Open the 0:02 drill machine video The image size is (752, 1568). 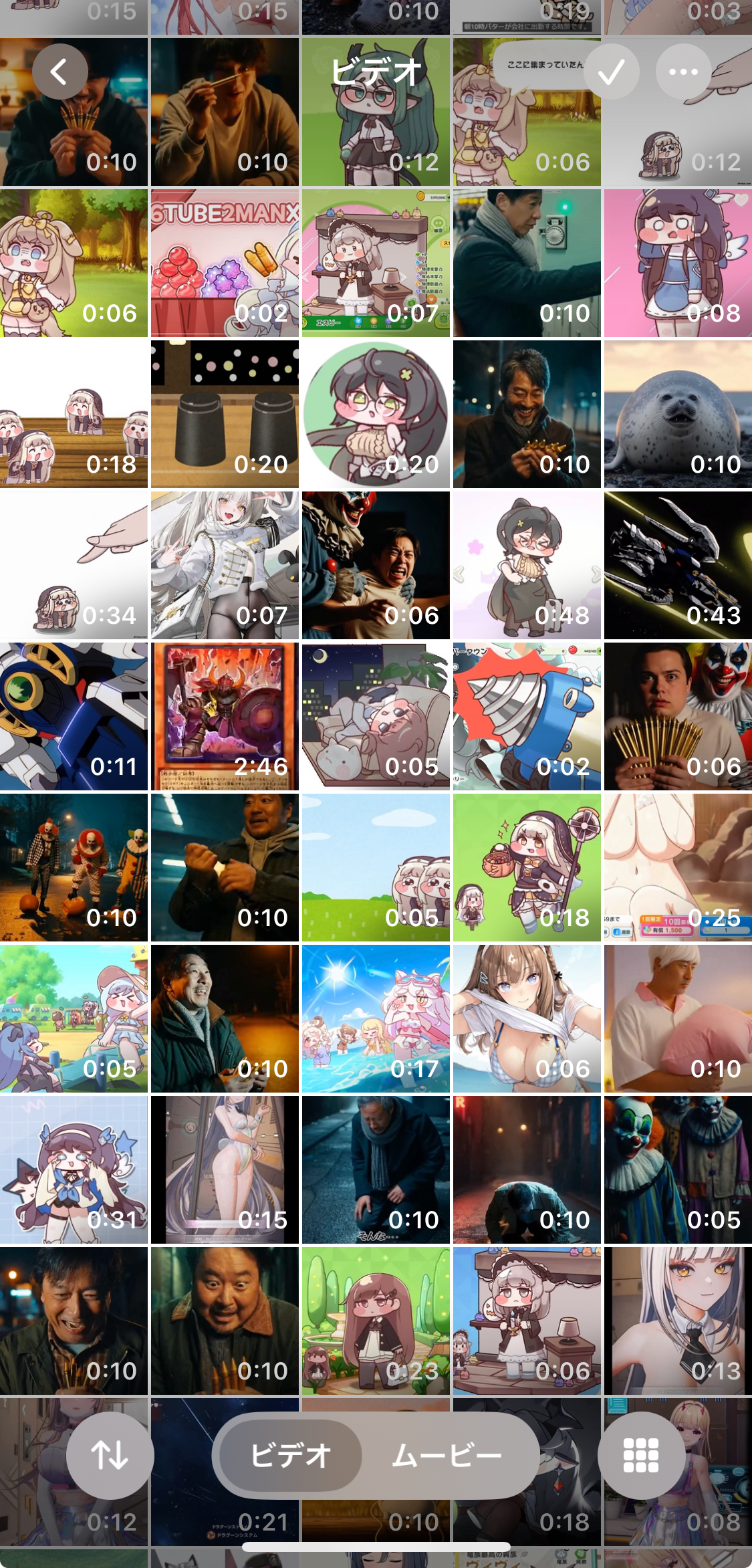click(527, 716)
